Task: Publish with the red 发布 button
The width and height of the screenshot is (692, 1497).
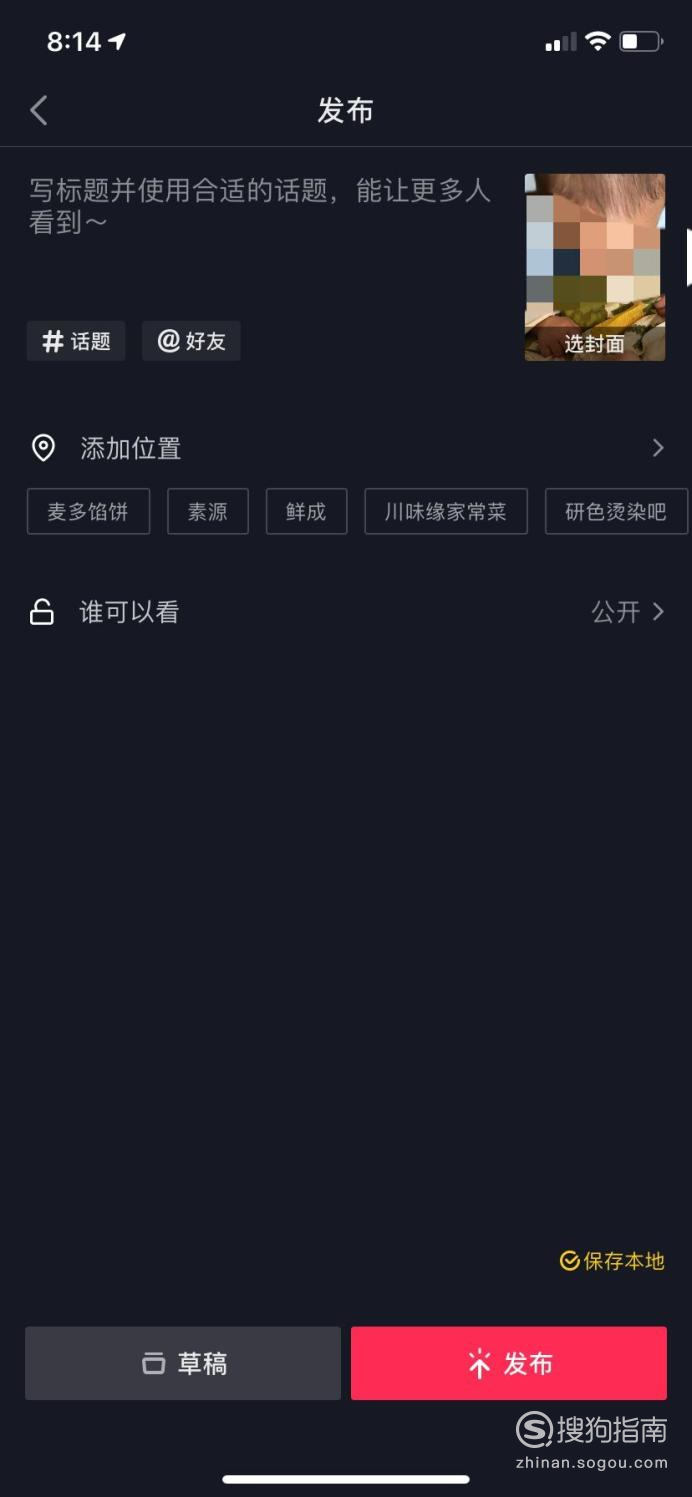Action: [509, 1363]
